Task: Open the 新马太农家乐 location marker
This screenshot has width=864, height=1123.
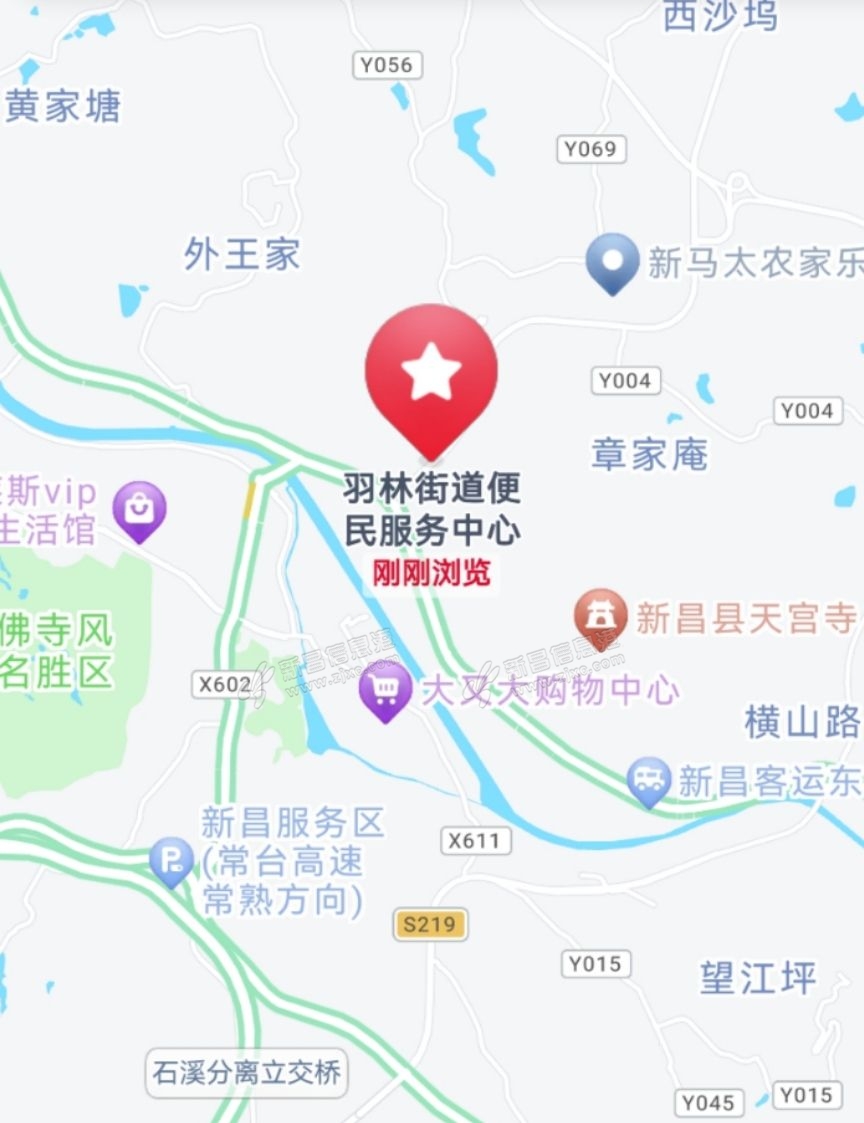Action: (612, 260)
